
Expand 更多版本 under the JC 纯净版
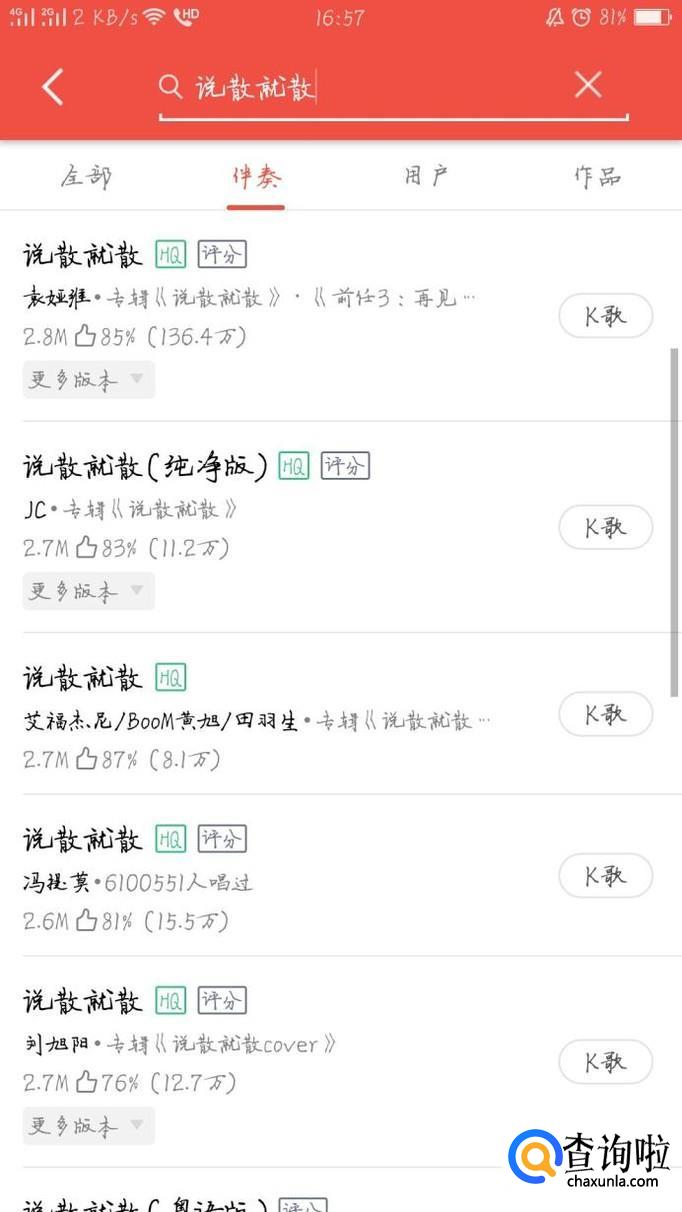88,591
